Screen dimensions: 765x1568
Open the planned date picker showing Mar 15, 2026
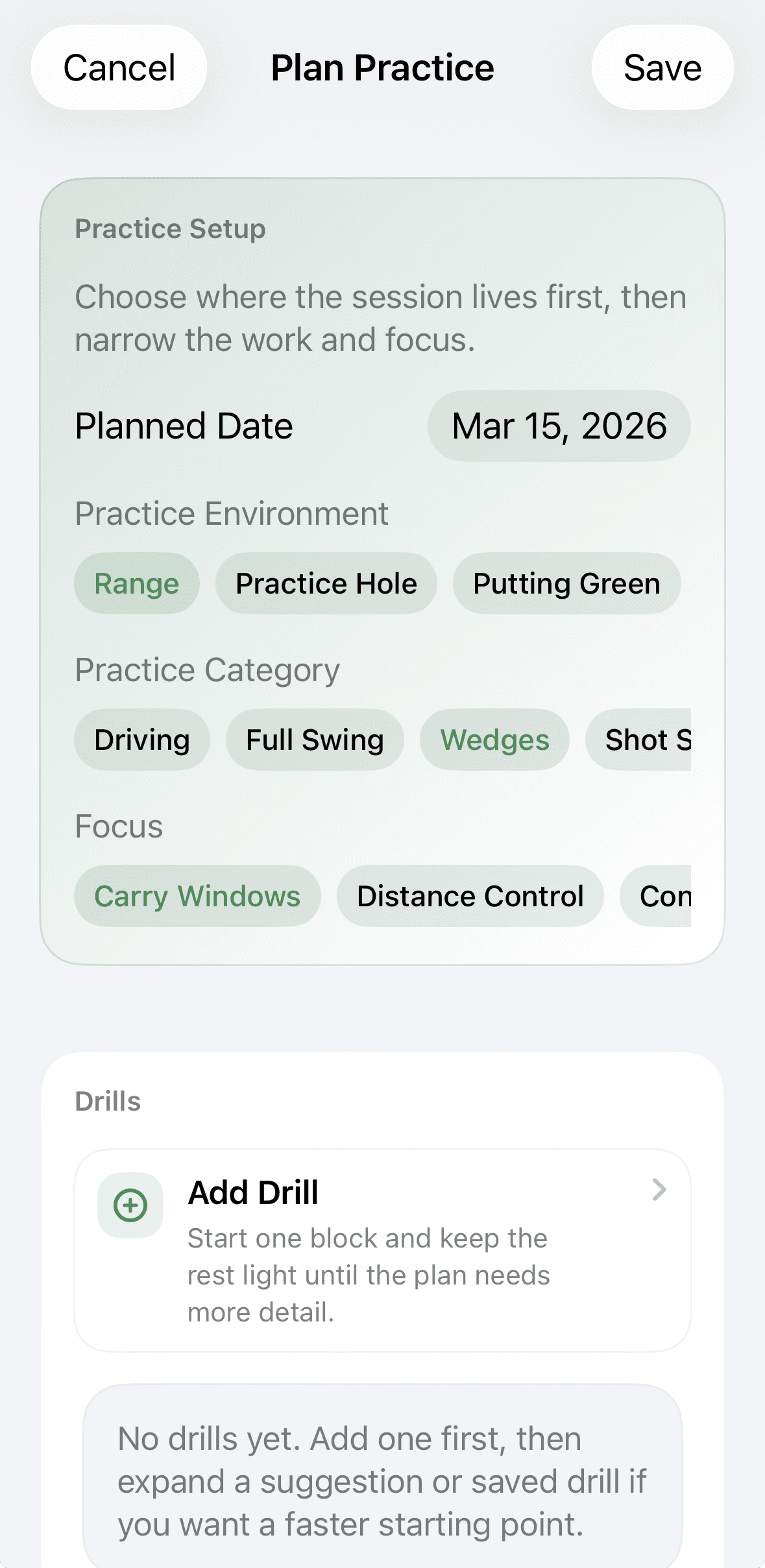click(559, 426)
